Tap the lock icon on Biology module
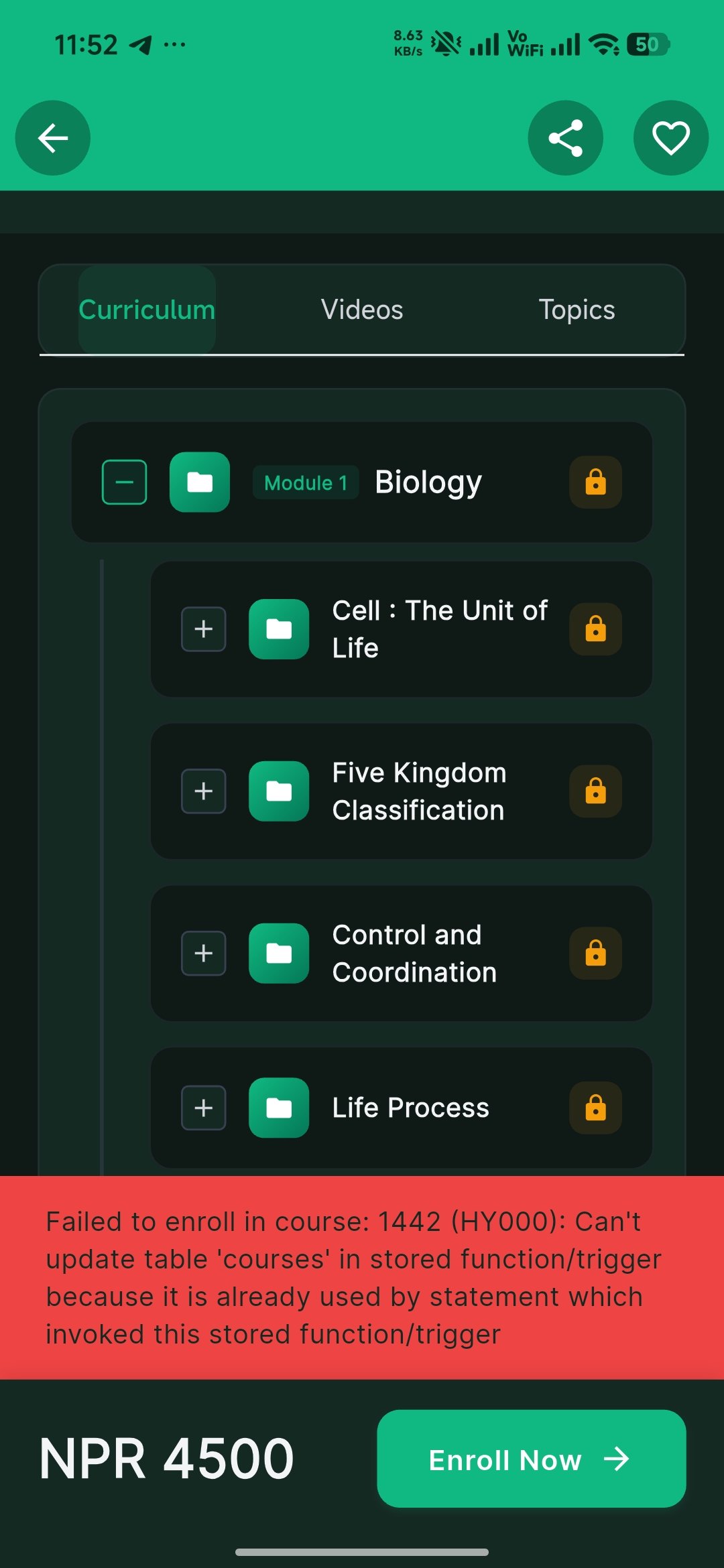Image resolution: width=724 pixels, height=1568 pixels. point(595,482)
